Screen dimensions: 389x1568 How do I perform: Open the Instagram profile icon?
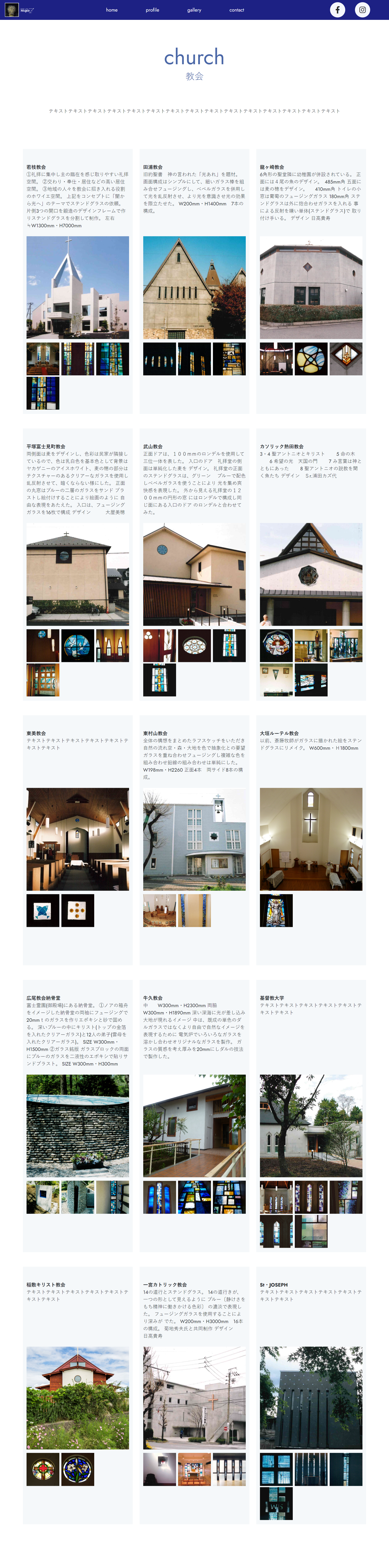[362, 10]
